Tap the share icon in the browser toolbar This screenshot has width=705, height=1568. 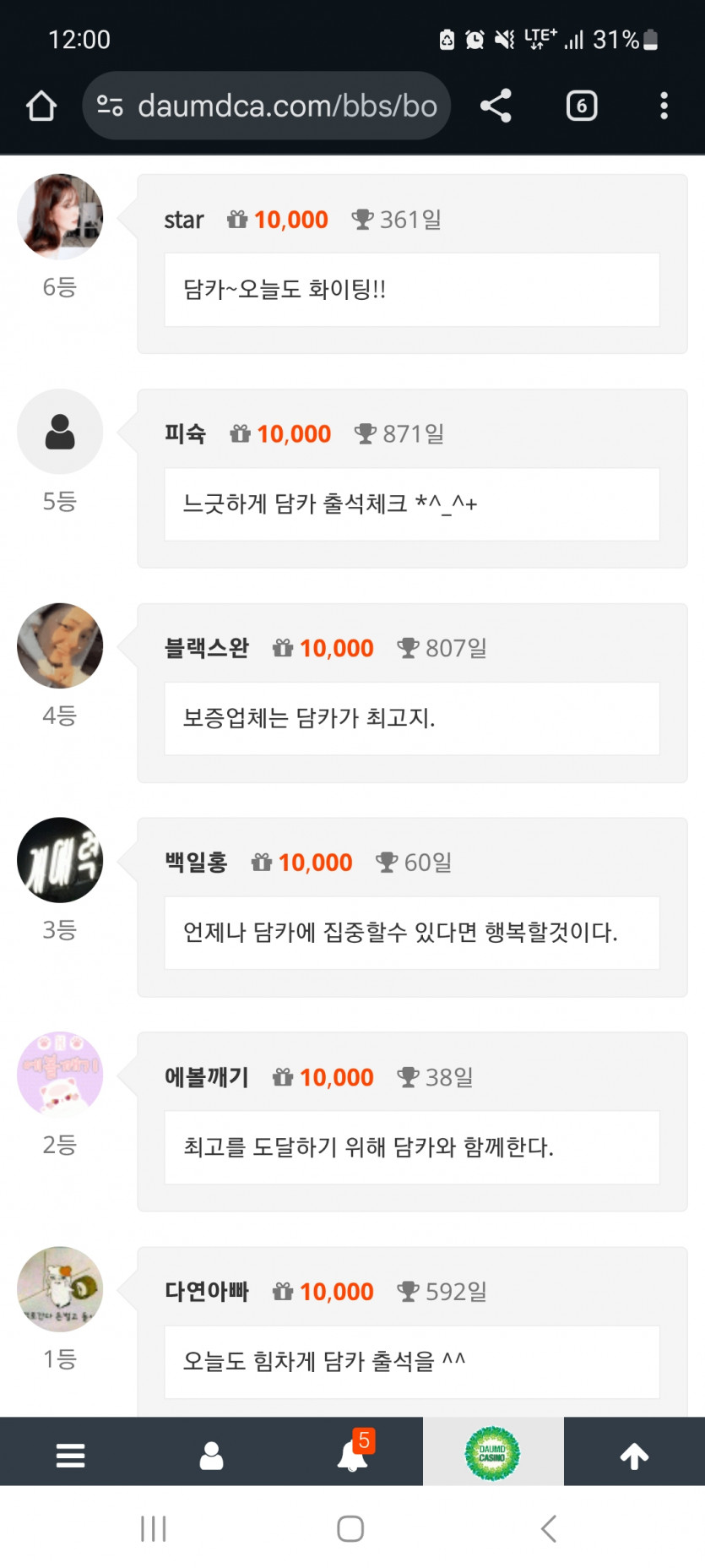495,105
